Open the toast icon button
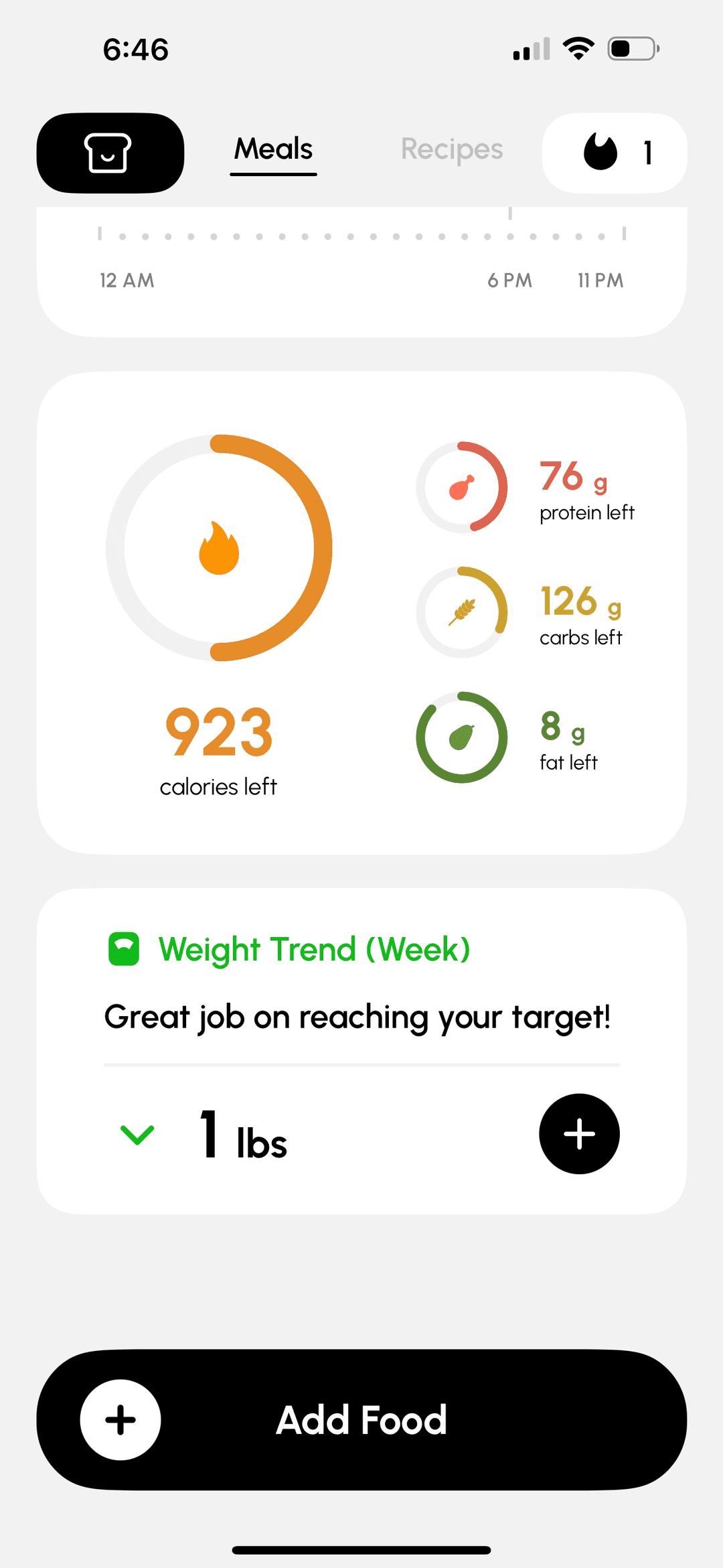This screenshot has height=1568, width=723. [x=110, y=153]
